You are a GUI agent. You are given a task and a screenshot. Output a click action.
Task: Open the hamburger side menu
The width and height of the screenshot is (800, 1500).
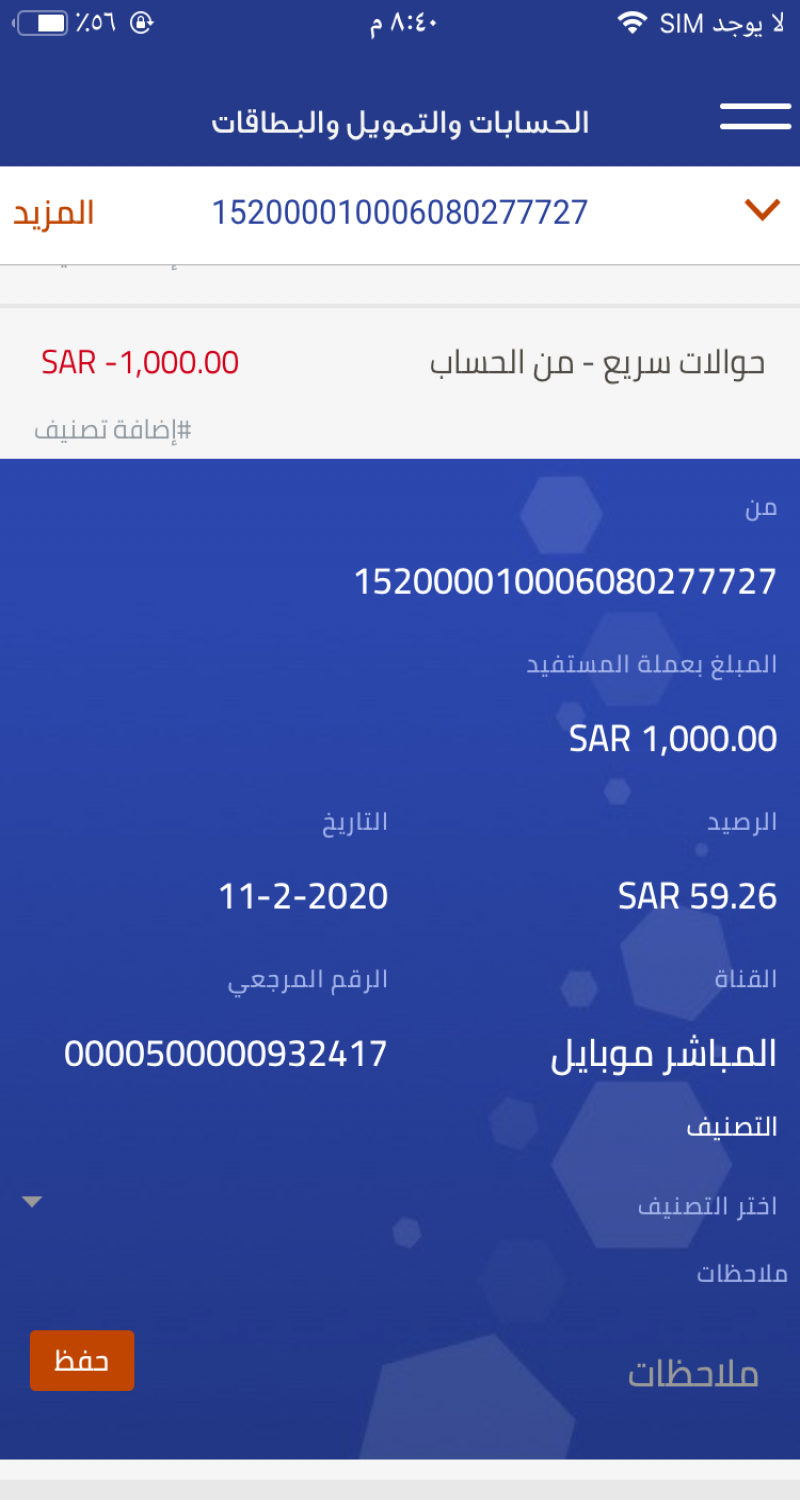coord(755,116)
